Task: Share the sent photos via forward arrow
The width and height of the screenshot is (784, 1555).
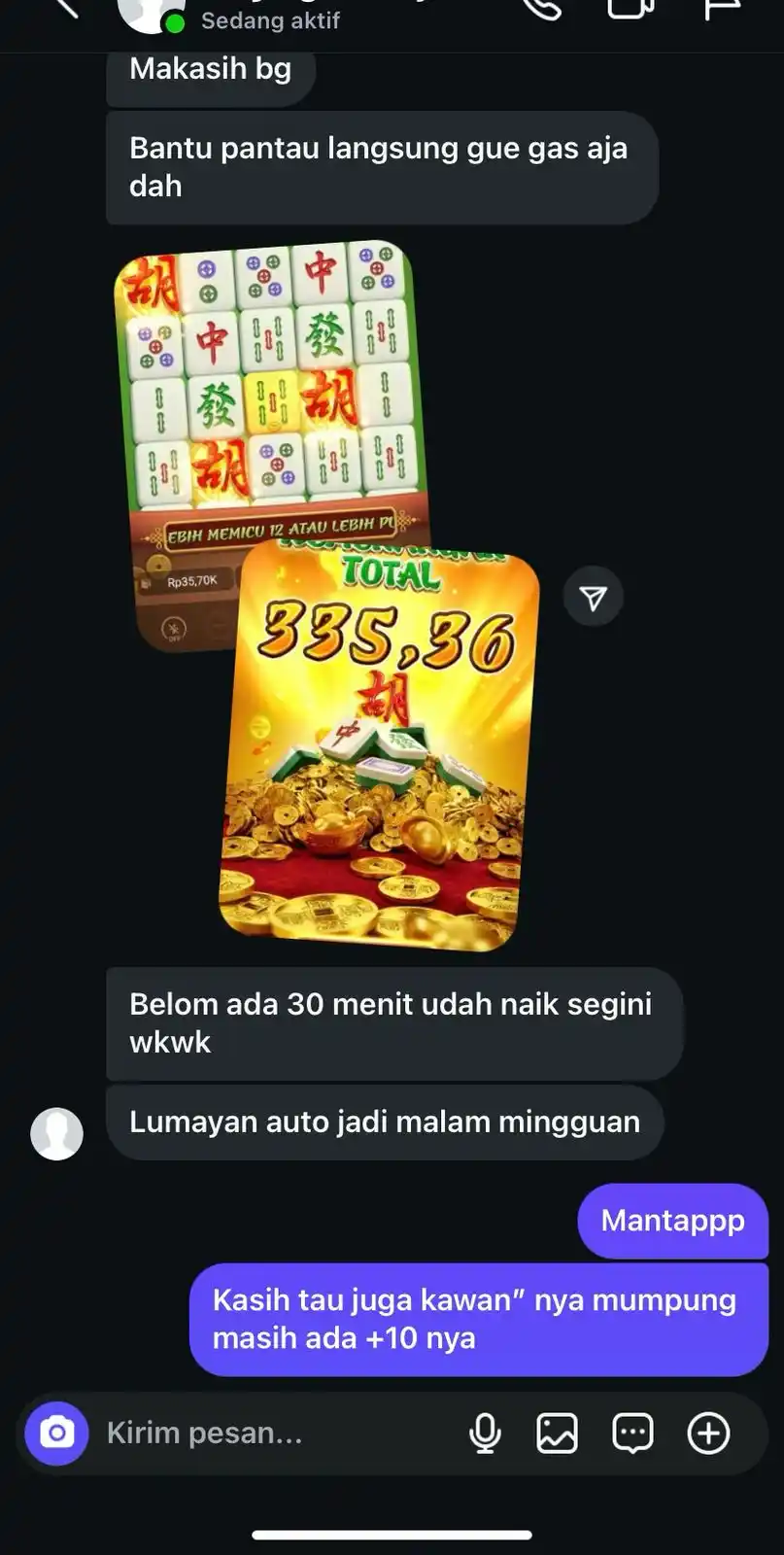Action: [x=593, y=597]
